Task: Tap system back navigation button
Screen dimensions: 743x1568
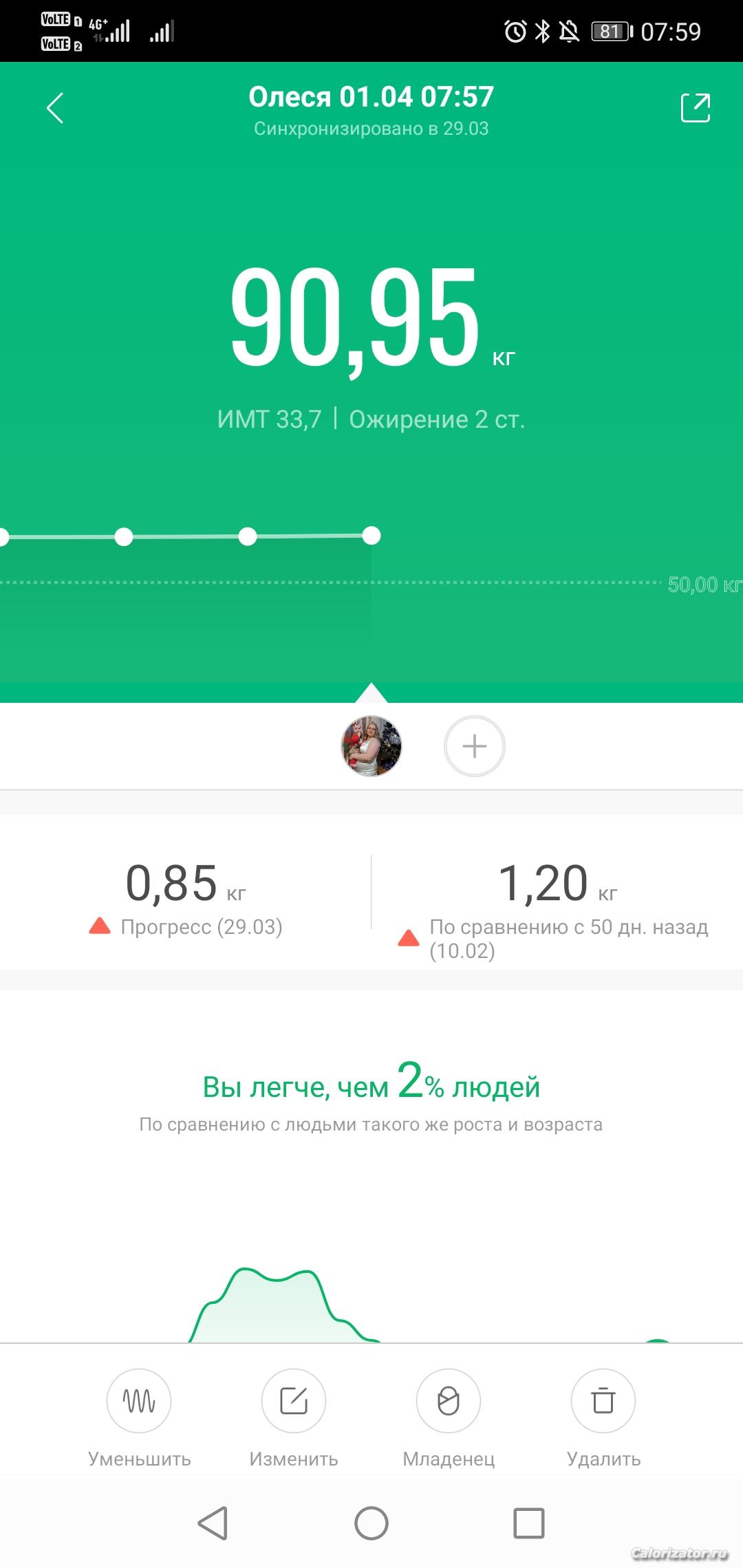Action: pyautogui.click(x=213, y=1523)
